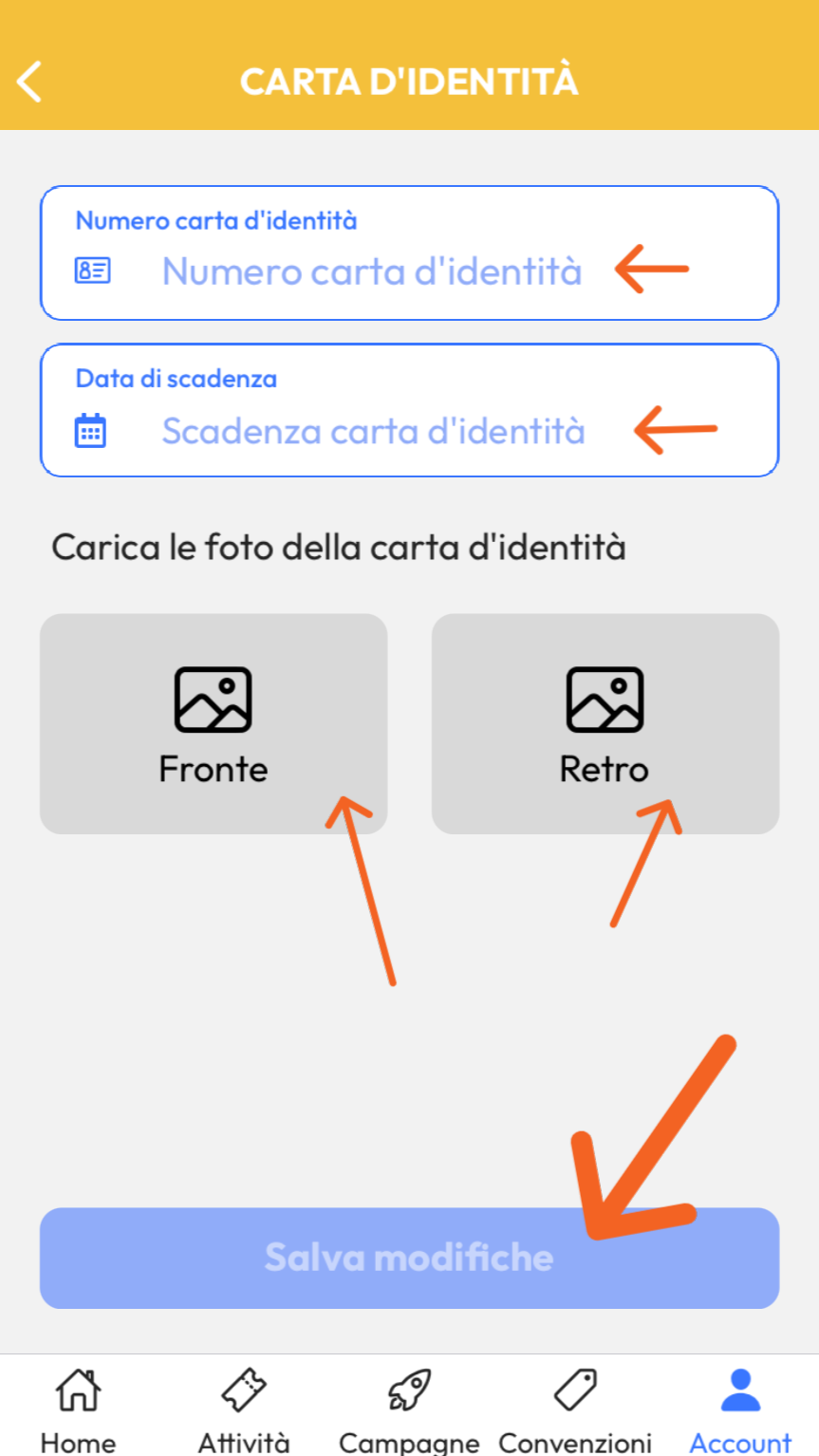Go back using the header arrow
This screenshot has width=819, height=1456.
(x=30, y=82)
